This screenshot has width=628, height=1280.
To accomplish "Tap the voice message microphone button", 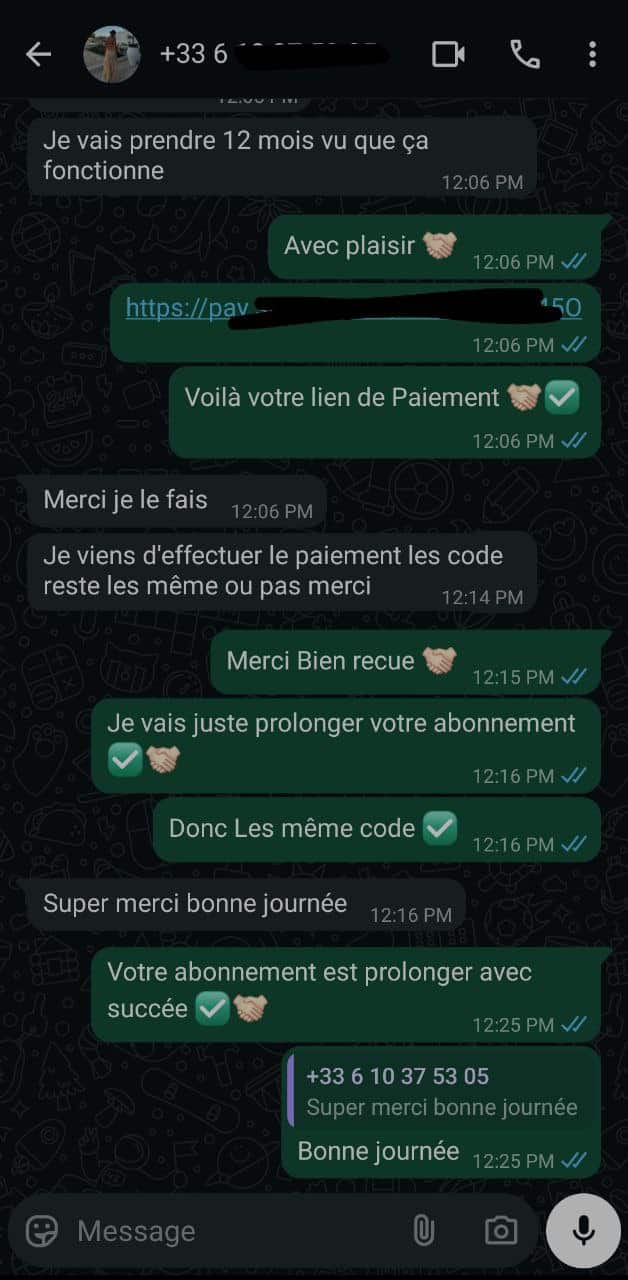I will (584, 1231).
